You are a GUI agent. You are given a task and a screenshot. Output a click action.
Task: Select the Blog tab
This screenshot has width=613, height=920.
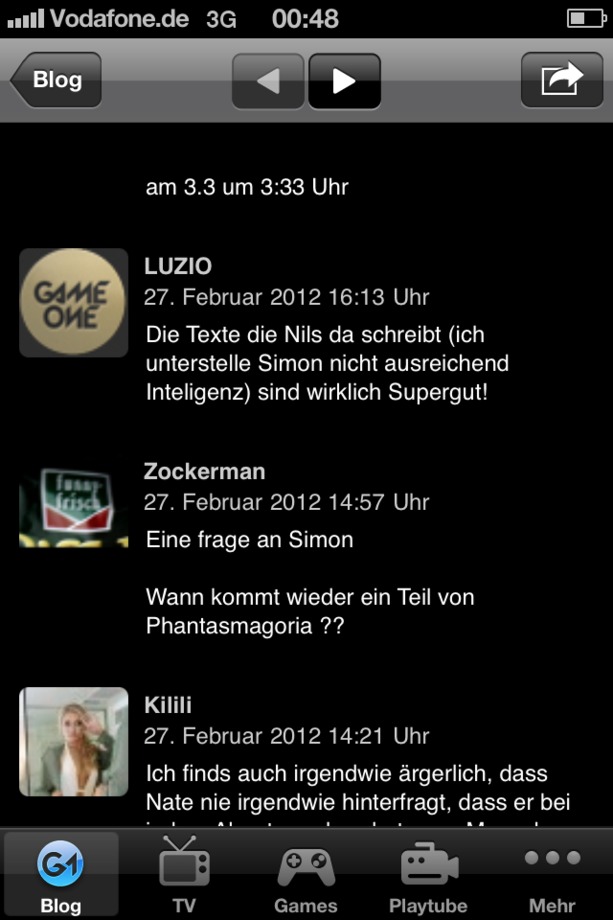click(x=60, y=875)
